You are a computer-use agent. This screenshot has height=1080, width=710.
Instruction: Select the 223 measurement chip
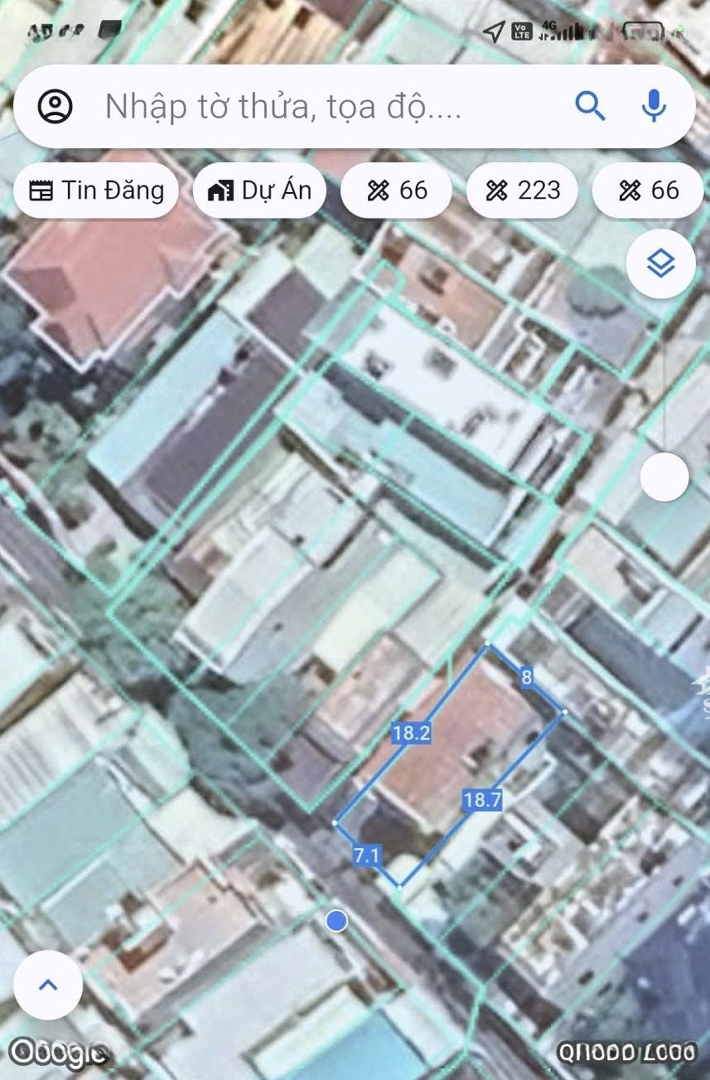click(x=522, y=190)
